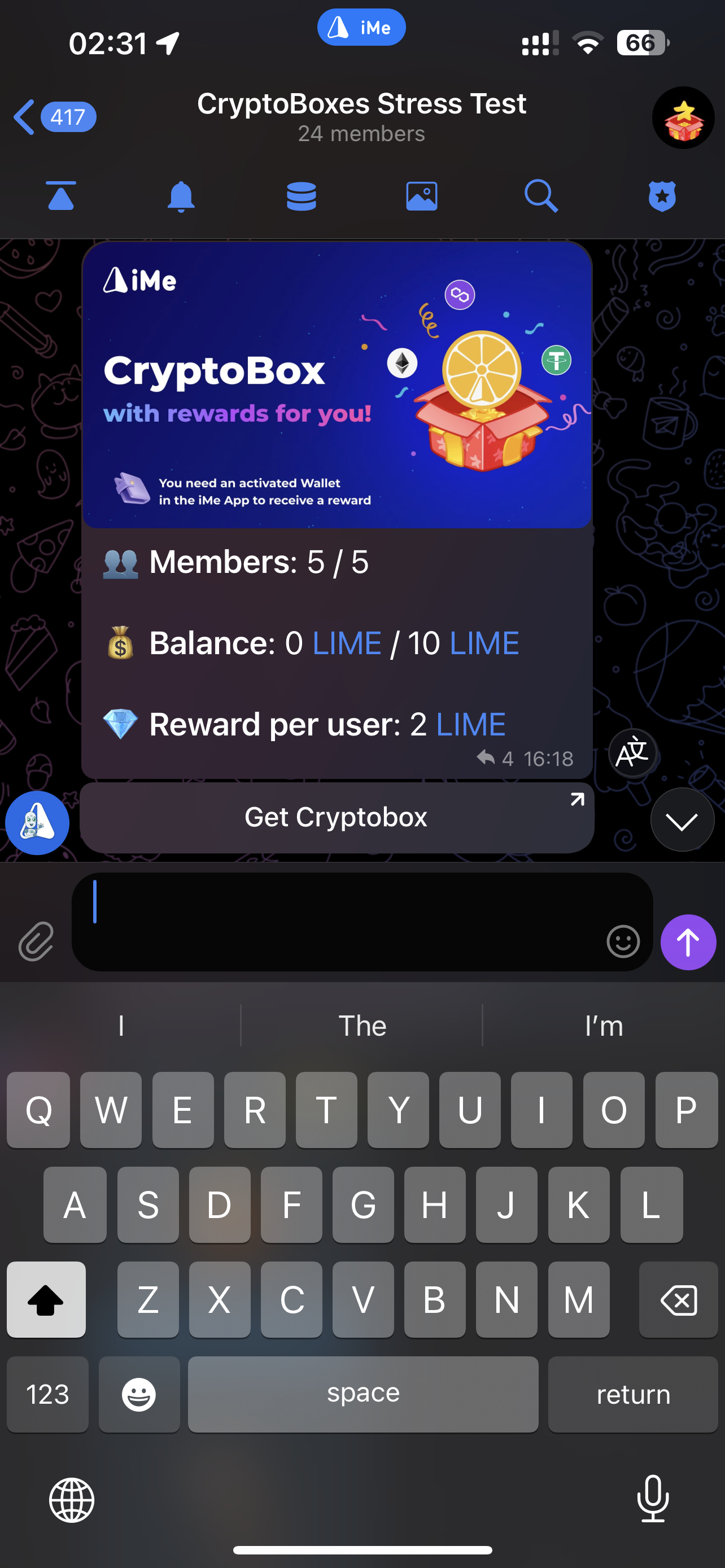Open the LIME link in Reward per user
Image resolution: width=725 pixels, height=1568 pixels.
470,724
